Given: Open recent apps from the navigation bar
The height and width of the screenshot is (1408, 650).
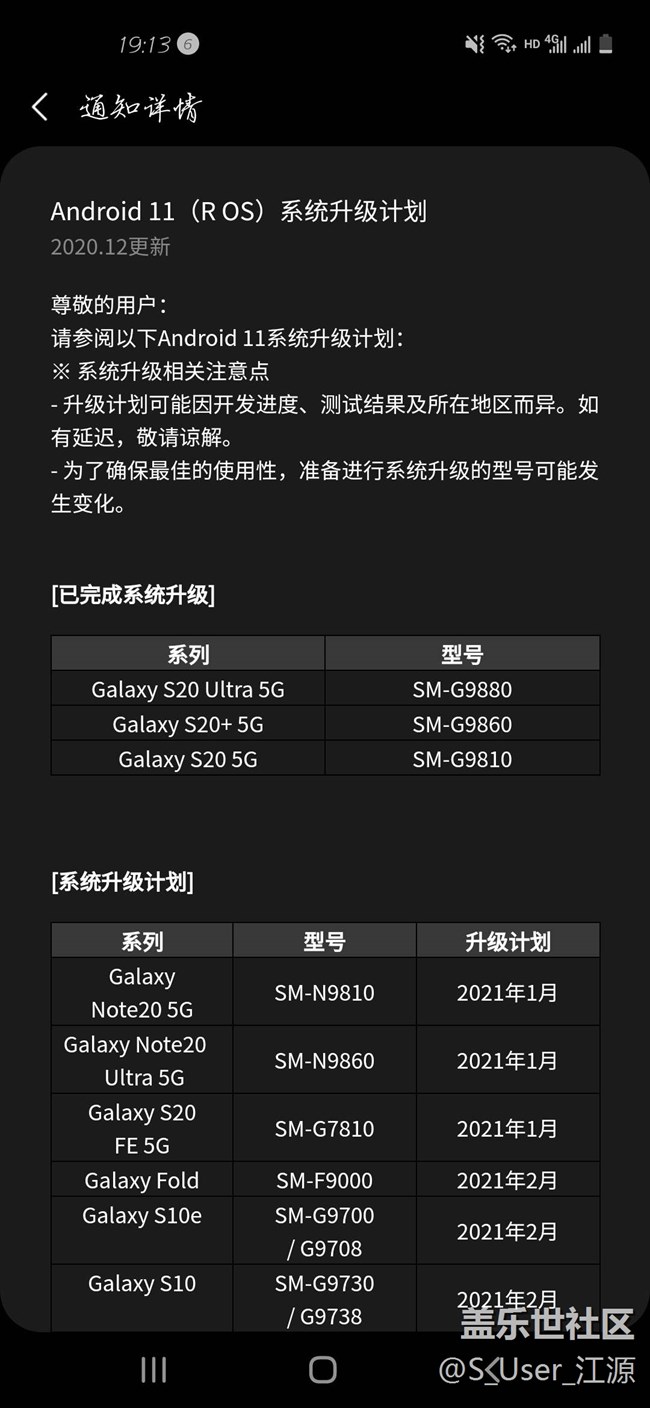Looking at the screenshot, I should pos(153,1369).
